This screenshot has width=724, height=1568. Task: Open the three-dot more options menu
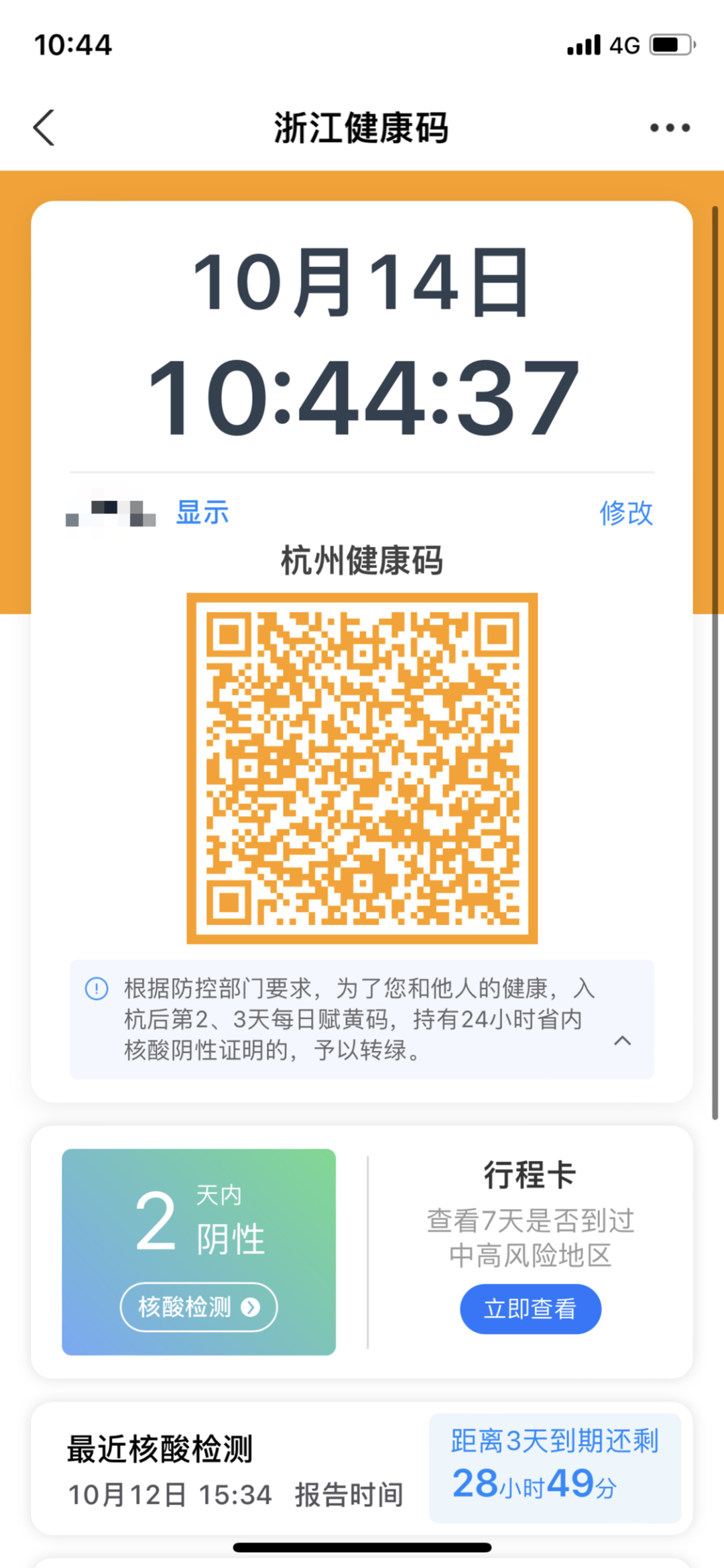[669, 127]
